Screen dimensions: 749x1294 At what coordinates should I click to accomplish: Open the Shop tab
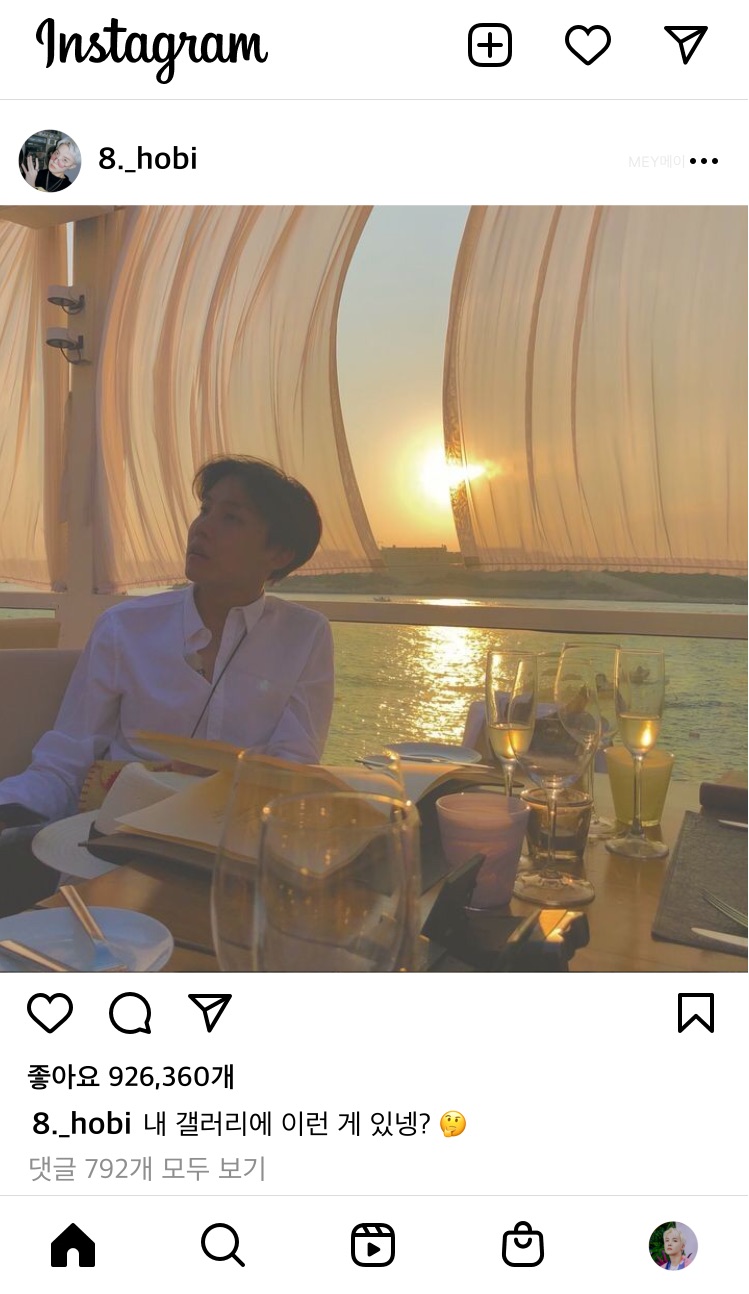point(523,1246)
